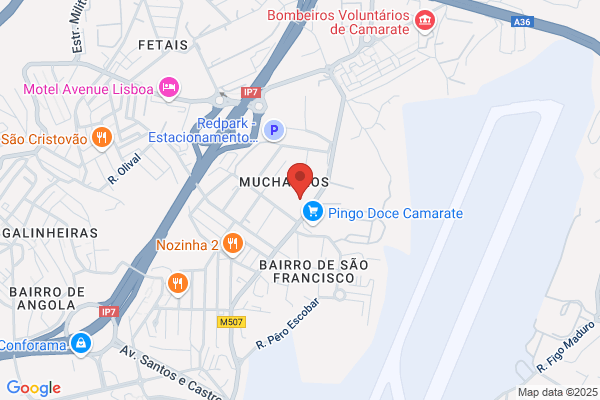Select the unnamed restaurant marker below Nozinha 2

(x=178, y=284)
